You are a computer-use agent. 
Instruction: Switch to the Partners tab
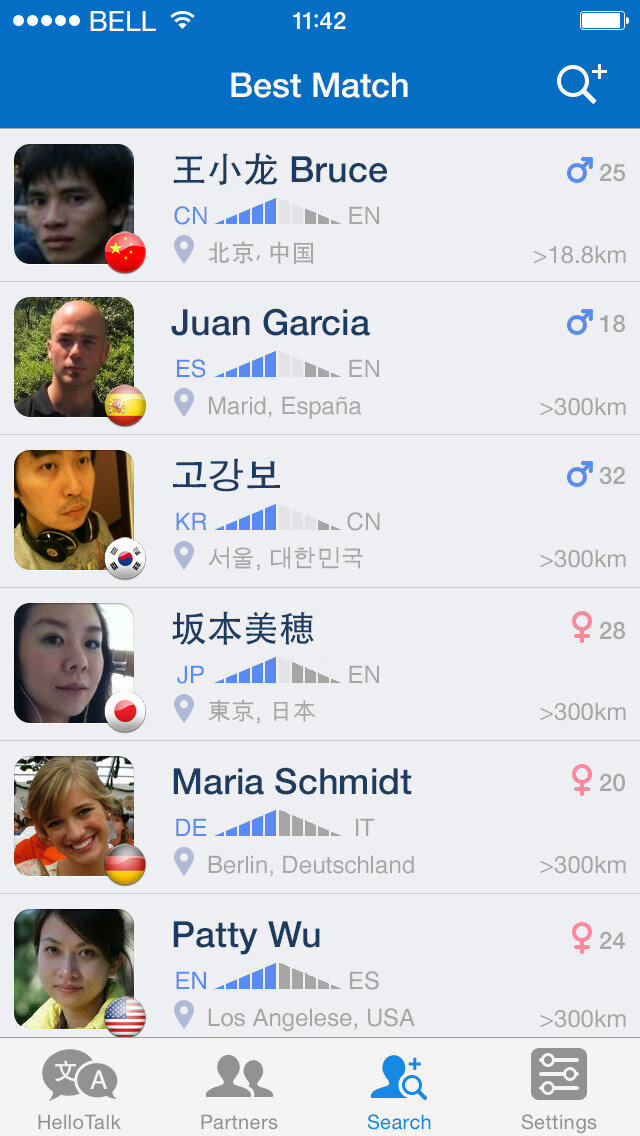click(x=239, y=1088)
